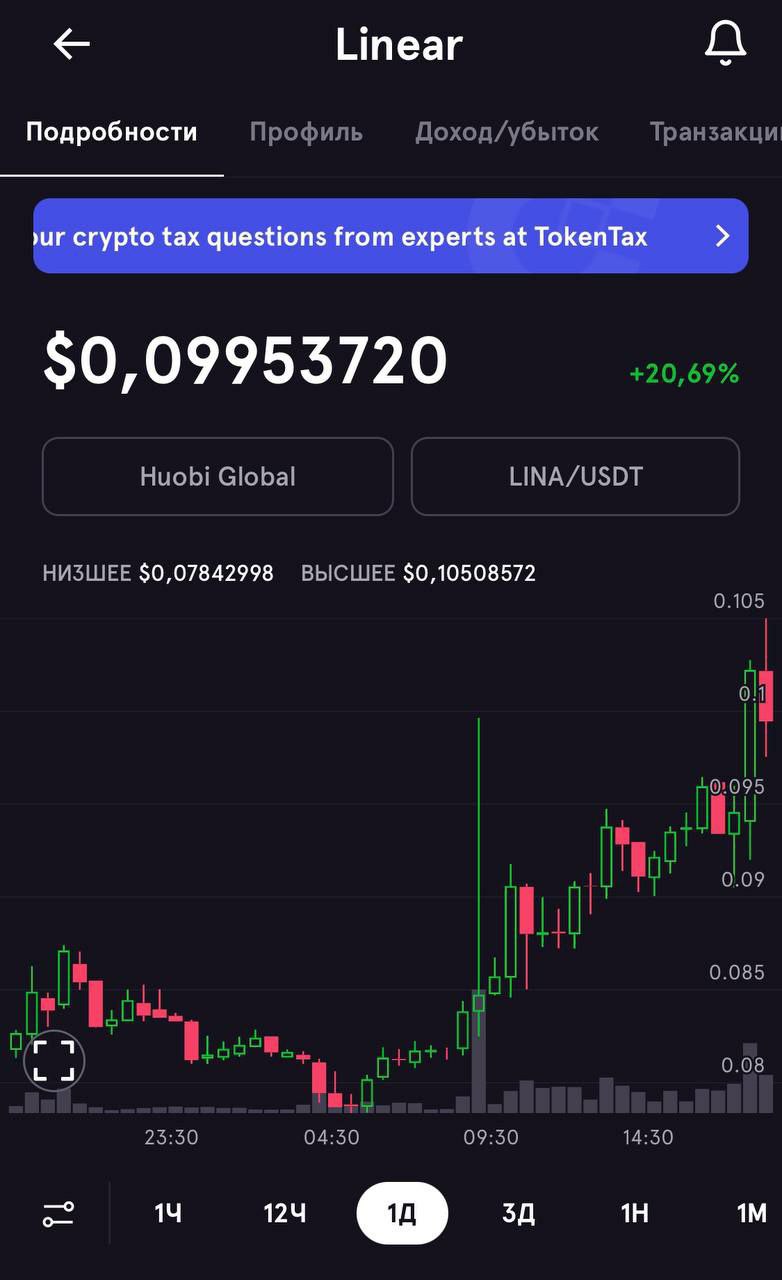Switch chart to 3Д range
The image size is (782, 1280).
(518, 1214)
